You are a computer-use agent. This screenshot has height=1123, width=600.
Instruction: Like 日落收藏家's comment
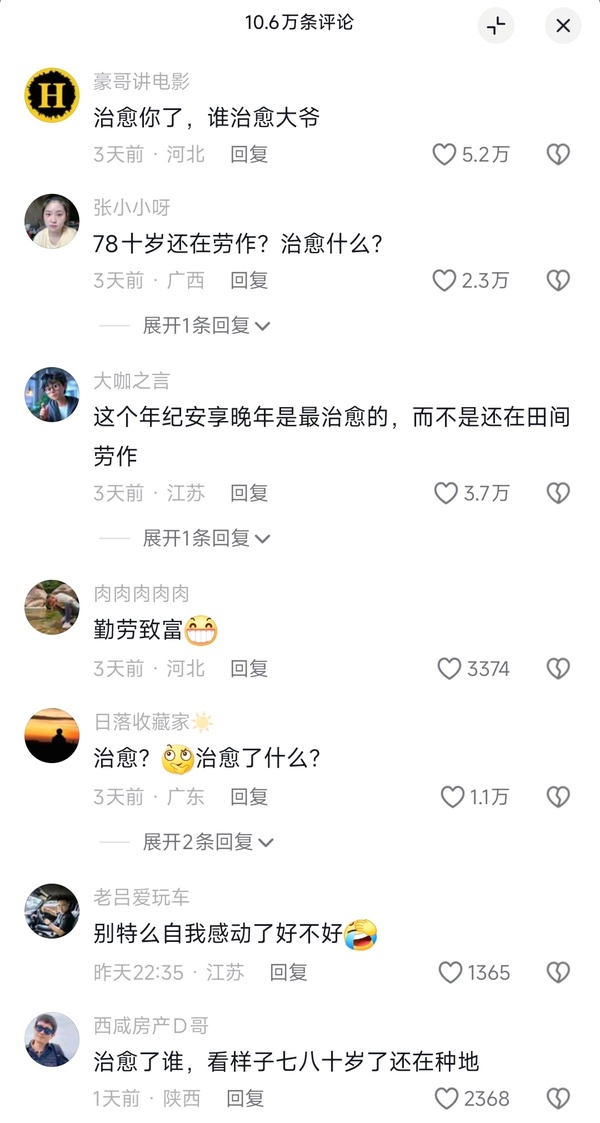pos(452,797)
